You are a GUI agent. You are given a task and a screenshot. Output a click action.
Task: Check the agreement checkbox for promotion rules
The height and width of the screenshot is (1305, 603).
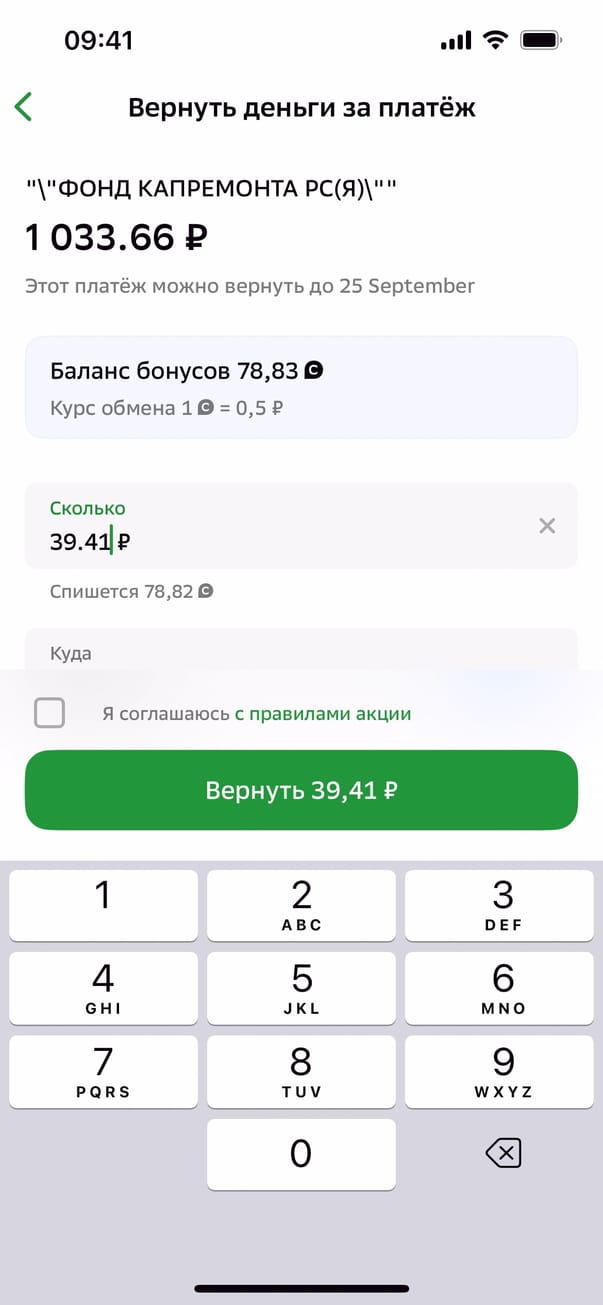49,714
